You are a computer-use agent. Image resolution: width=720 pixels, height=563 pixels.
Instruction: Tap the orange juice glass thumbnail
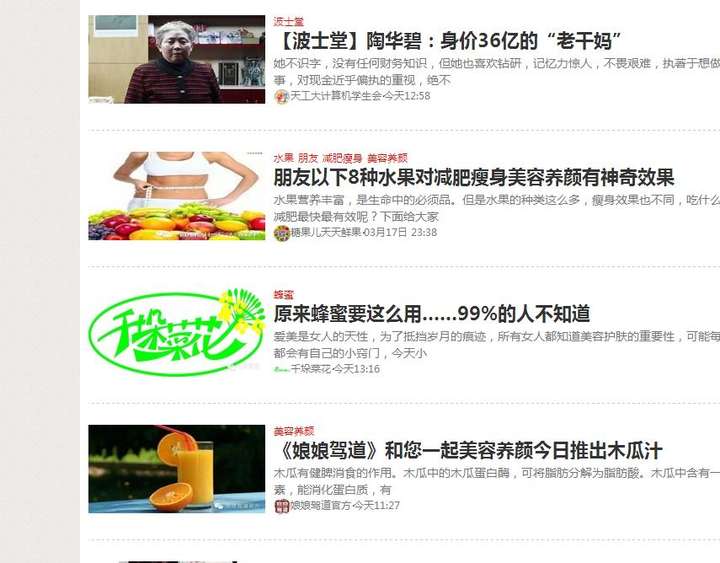(x=176, y=468)
